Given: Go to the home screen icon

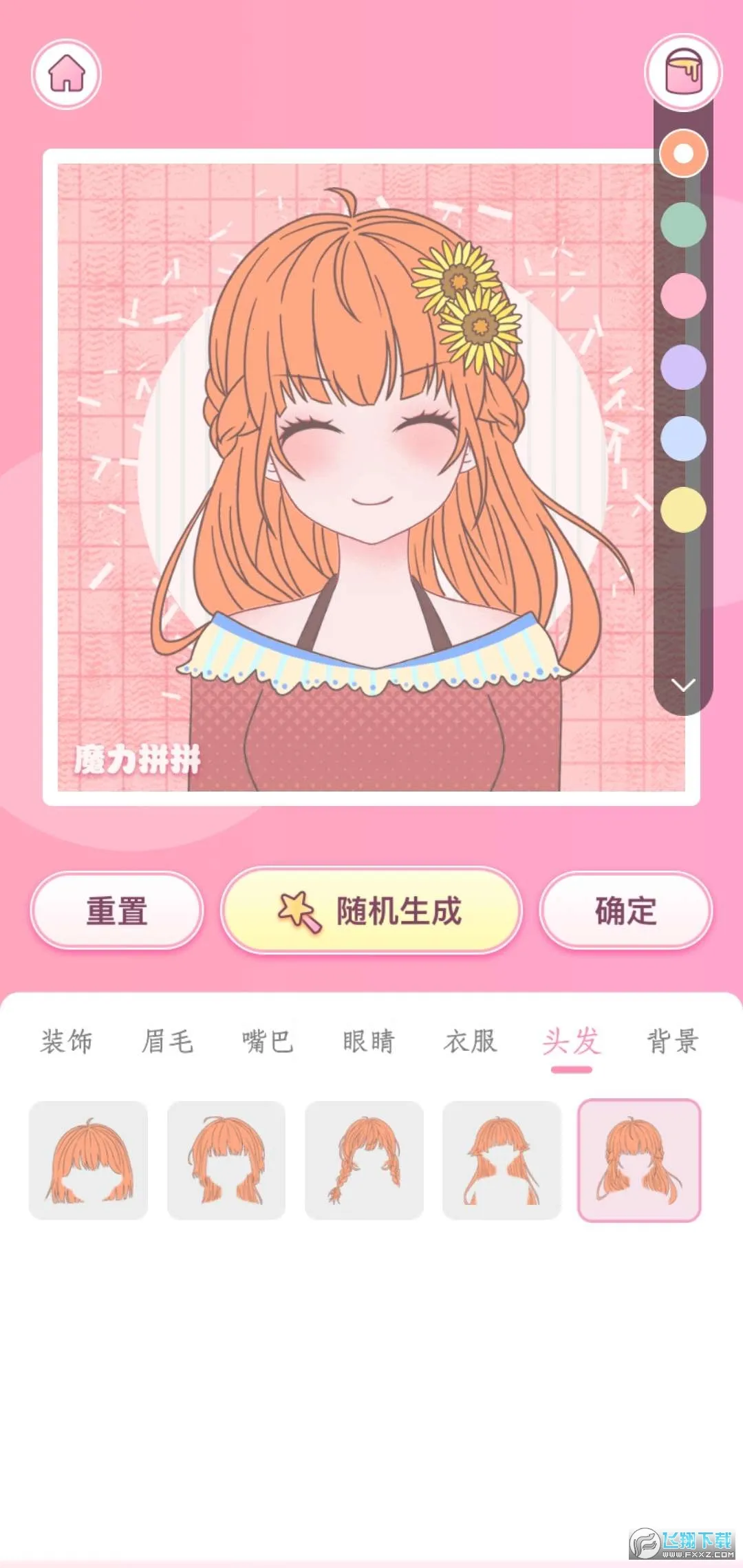Looking at the screenshot, I should (x=66, y=74).
